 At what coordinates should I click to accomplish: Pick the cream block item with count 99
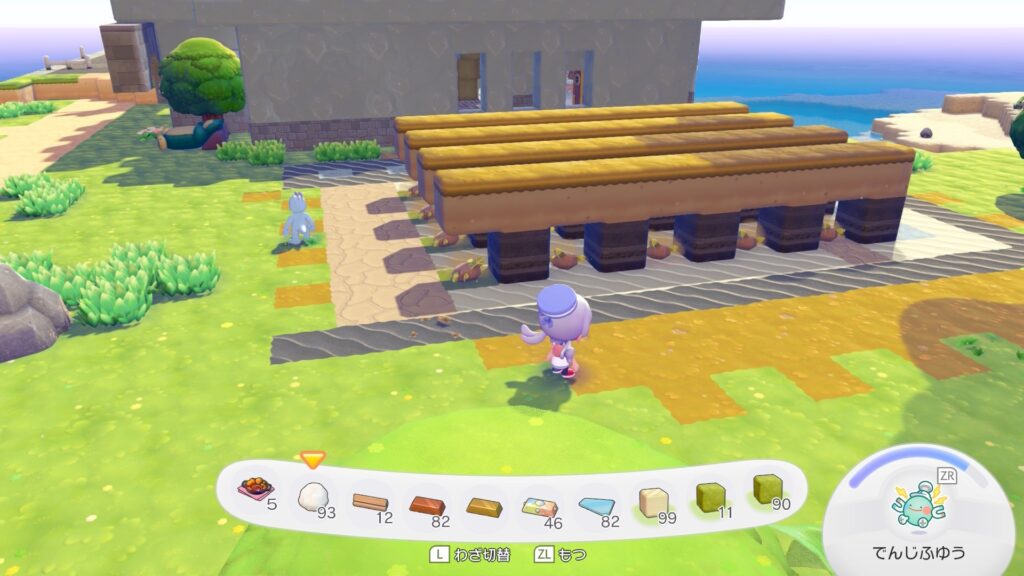pyautogui.click(x=654, y=501)
